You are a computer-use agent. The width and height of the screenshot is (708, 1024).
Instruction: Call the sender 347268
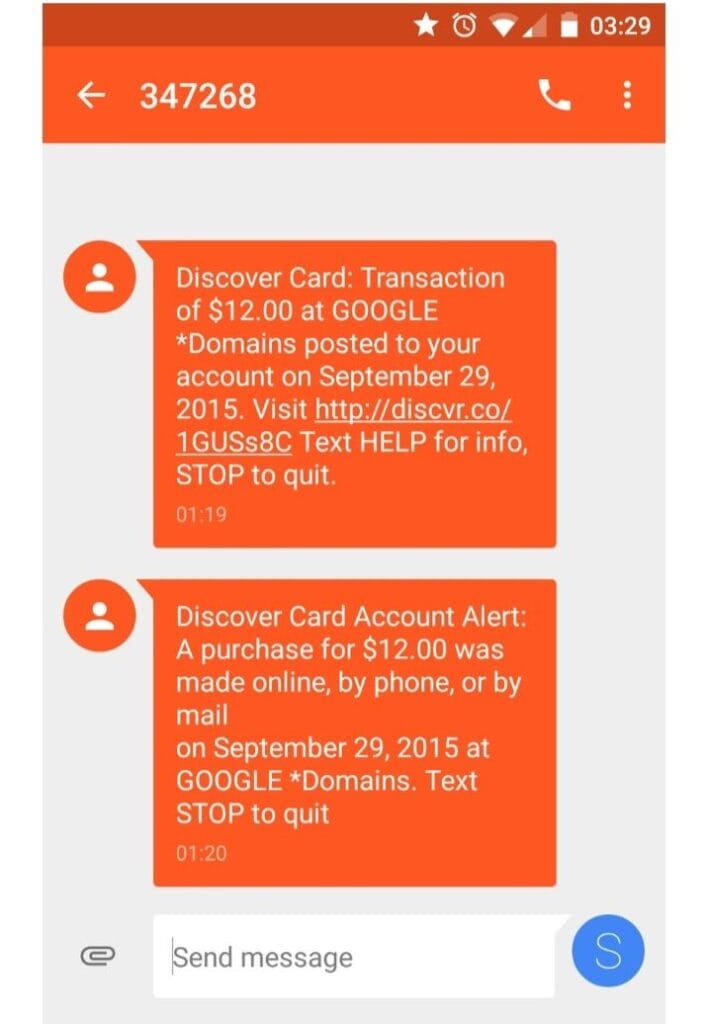(554, 96)
